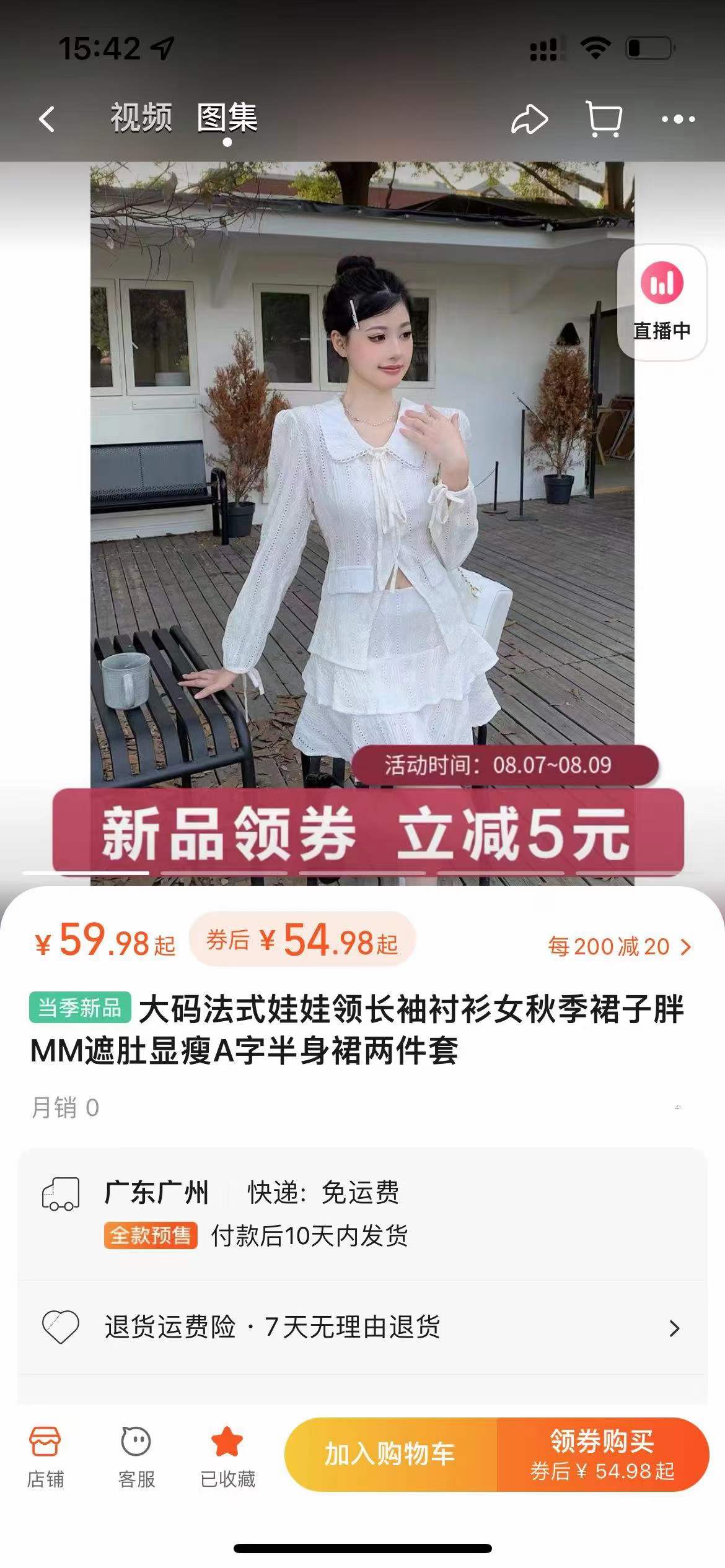Viewport: 725px width, 1568px height.
Task: Share this product
Action: [x=529, y=119]
